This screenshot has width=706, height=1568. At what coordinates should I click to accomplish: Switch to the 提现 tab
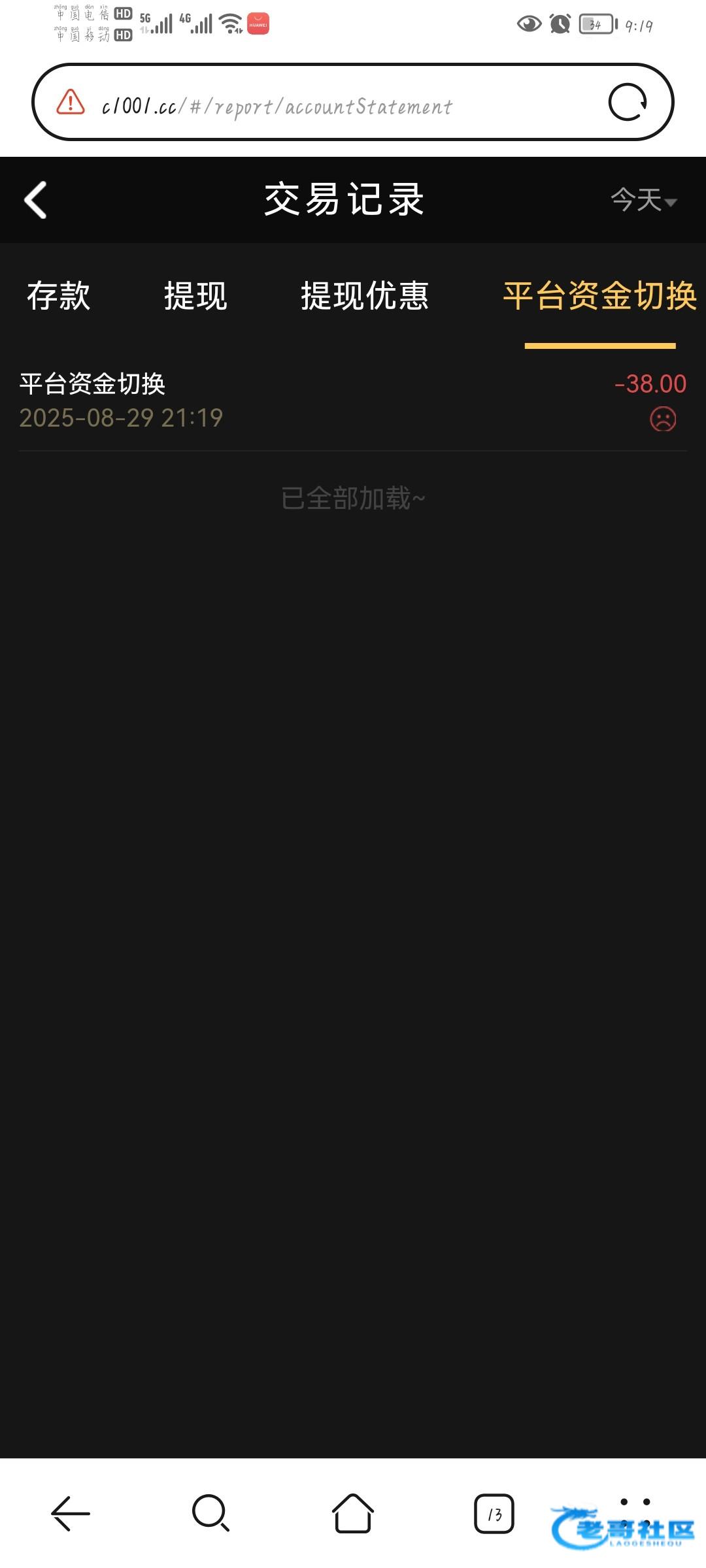[195, 296]
